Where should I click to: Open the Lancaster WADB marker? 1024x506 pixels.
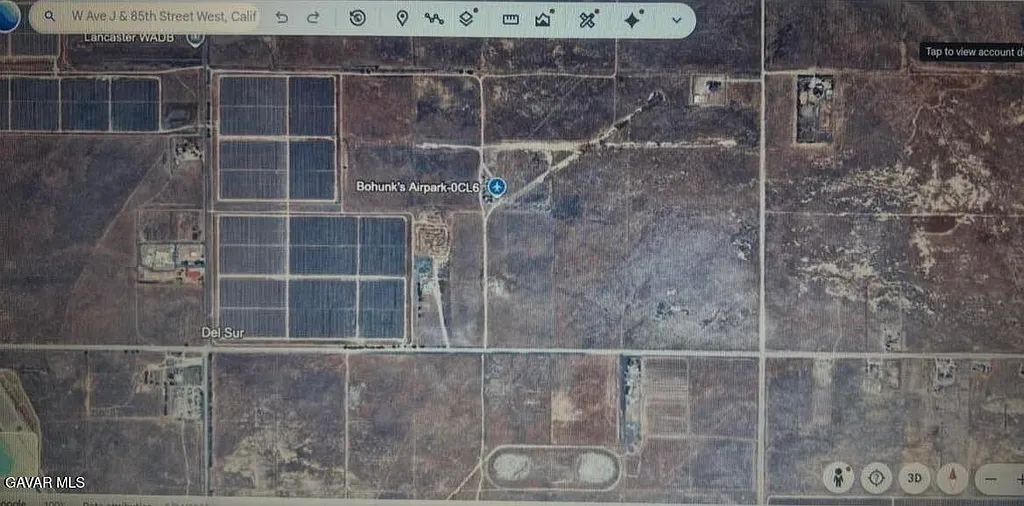(196, 38)
